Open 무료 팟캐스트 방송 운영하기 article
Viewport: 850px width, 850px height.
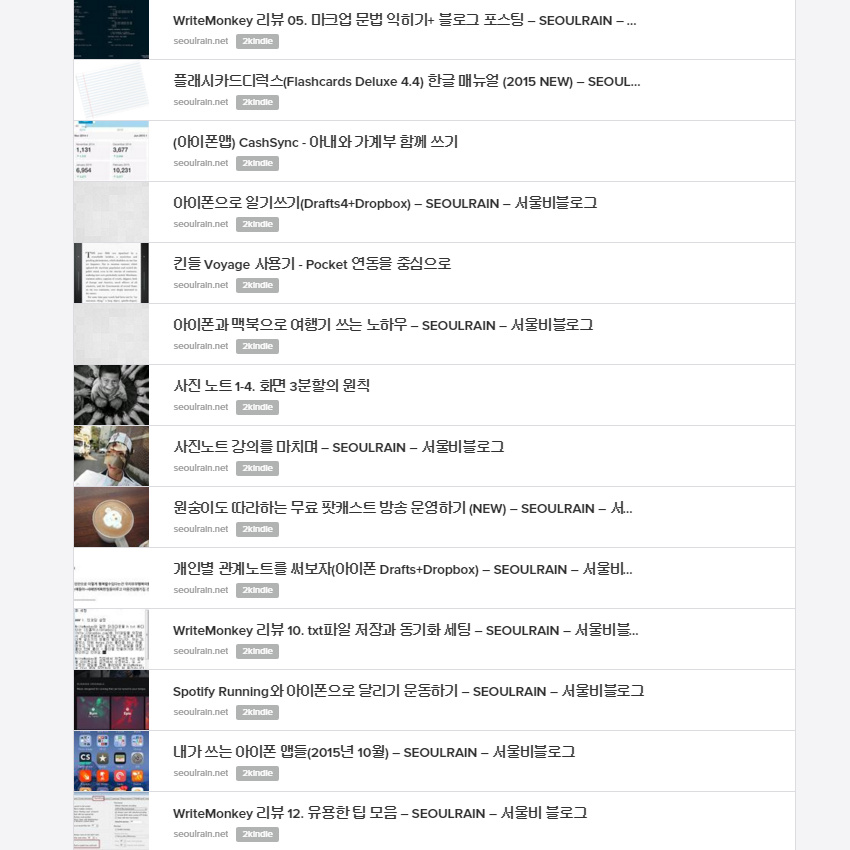click(x=402, y=508)
